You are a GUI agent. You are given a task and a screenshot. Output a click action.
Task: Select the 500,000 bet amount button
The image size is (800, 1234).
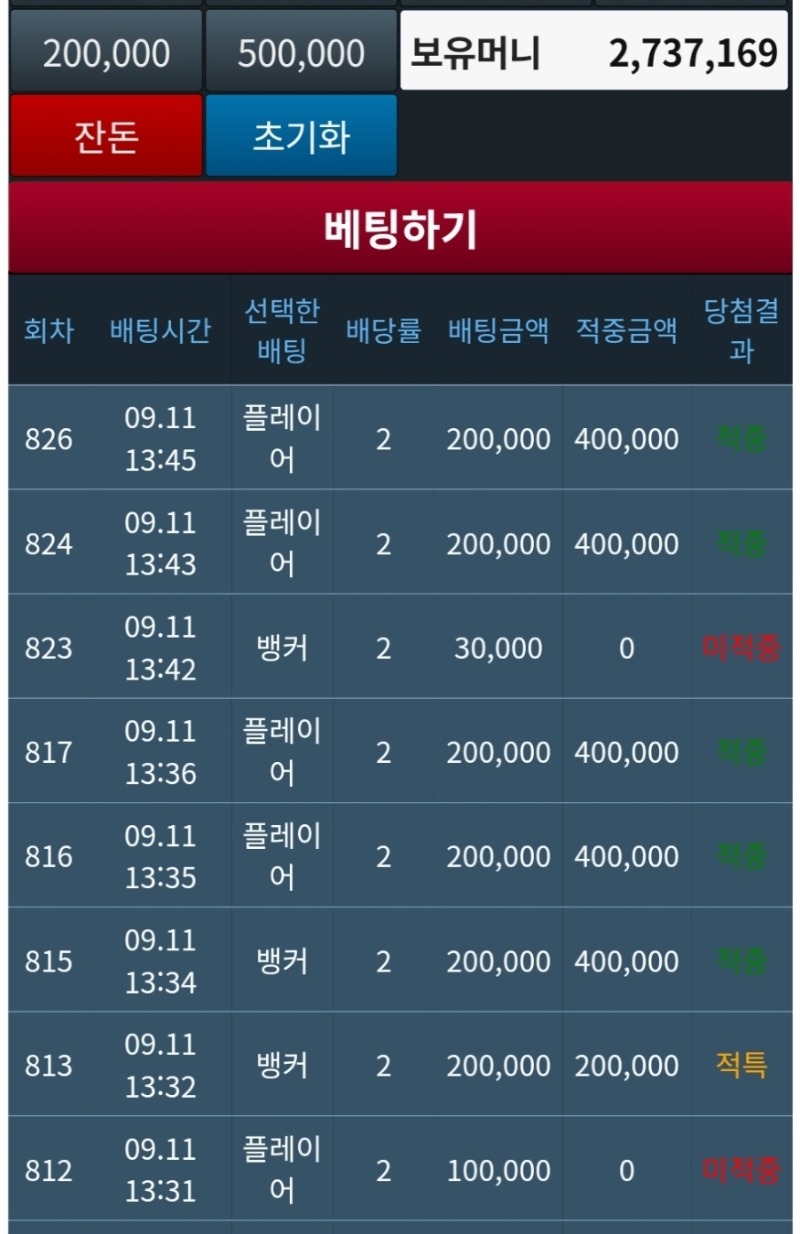pyautogui.click(x=301, y=52)
